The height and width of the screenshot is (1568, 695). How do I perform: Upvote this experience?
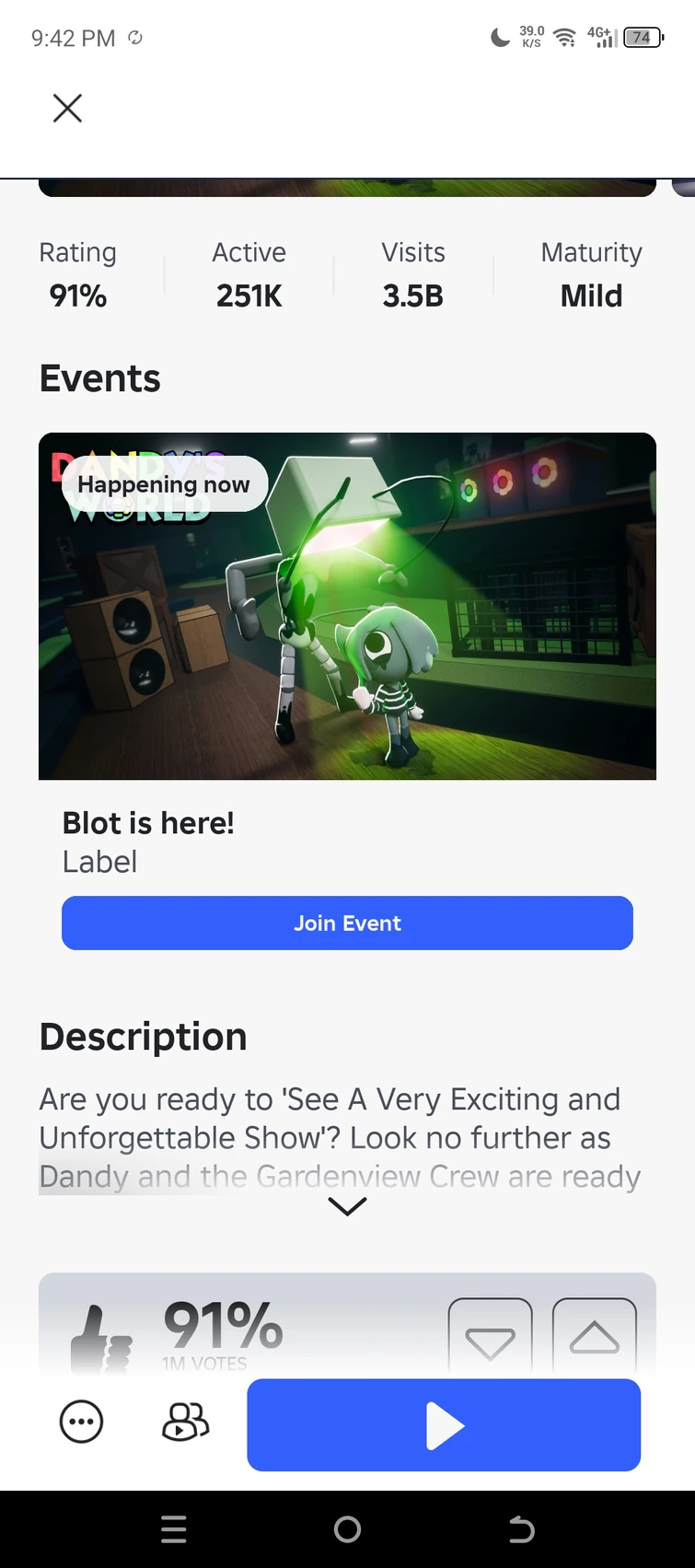point(594,1340)
